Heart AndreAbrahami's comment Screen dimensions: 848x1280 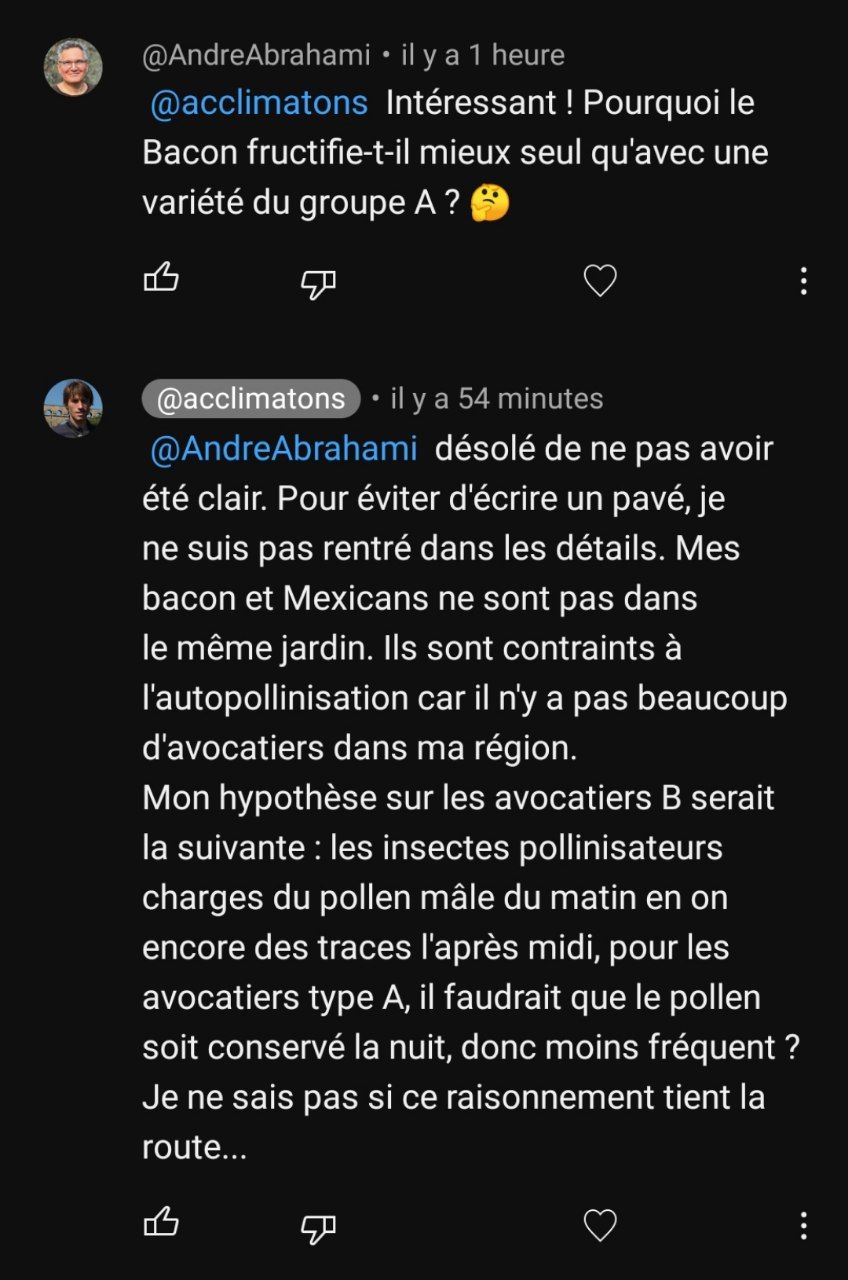pos(599,281)
